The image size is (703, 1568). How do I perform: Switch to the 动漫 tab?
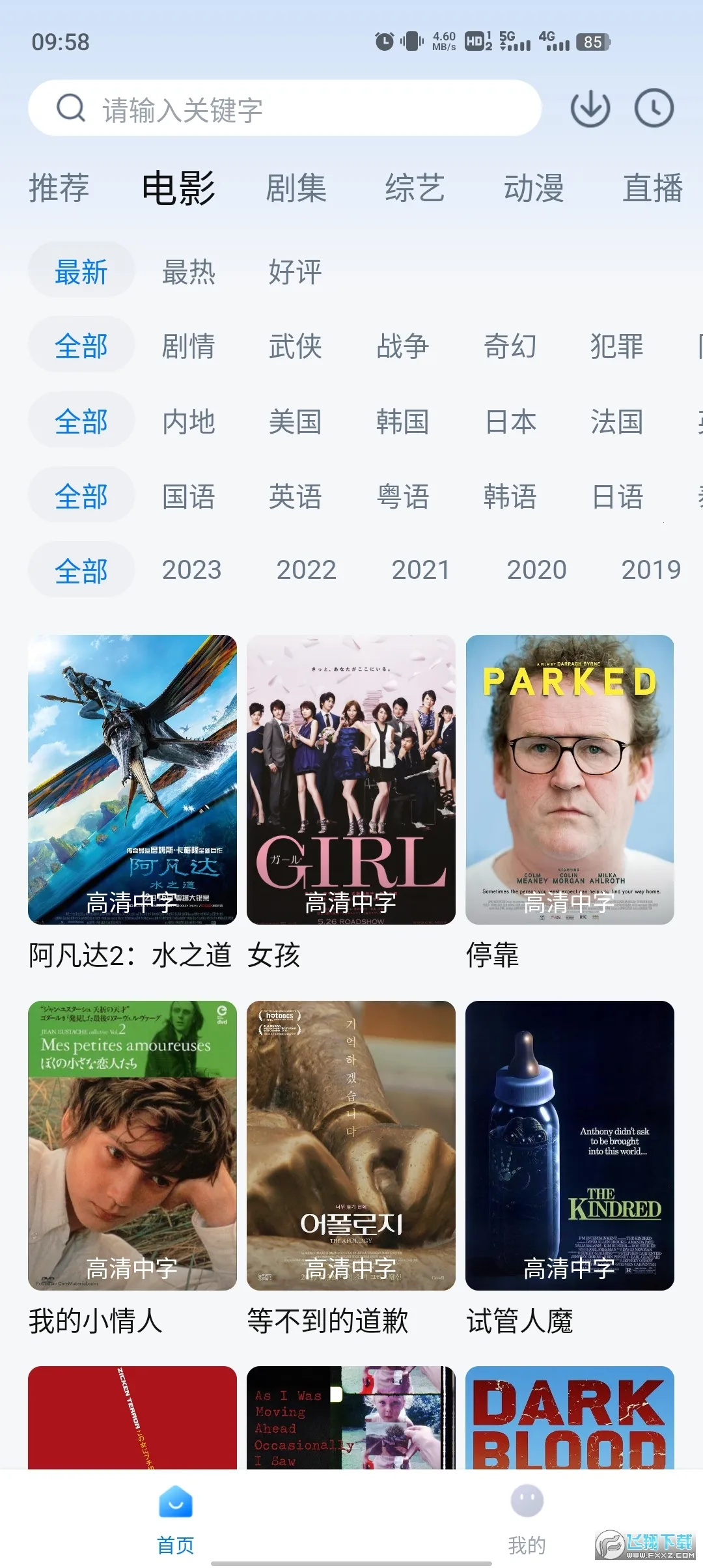(x=534, y=189)
